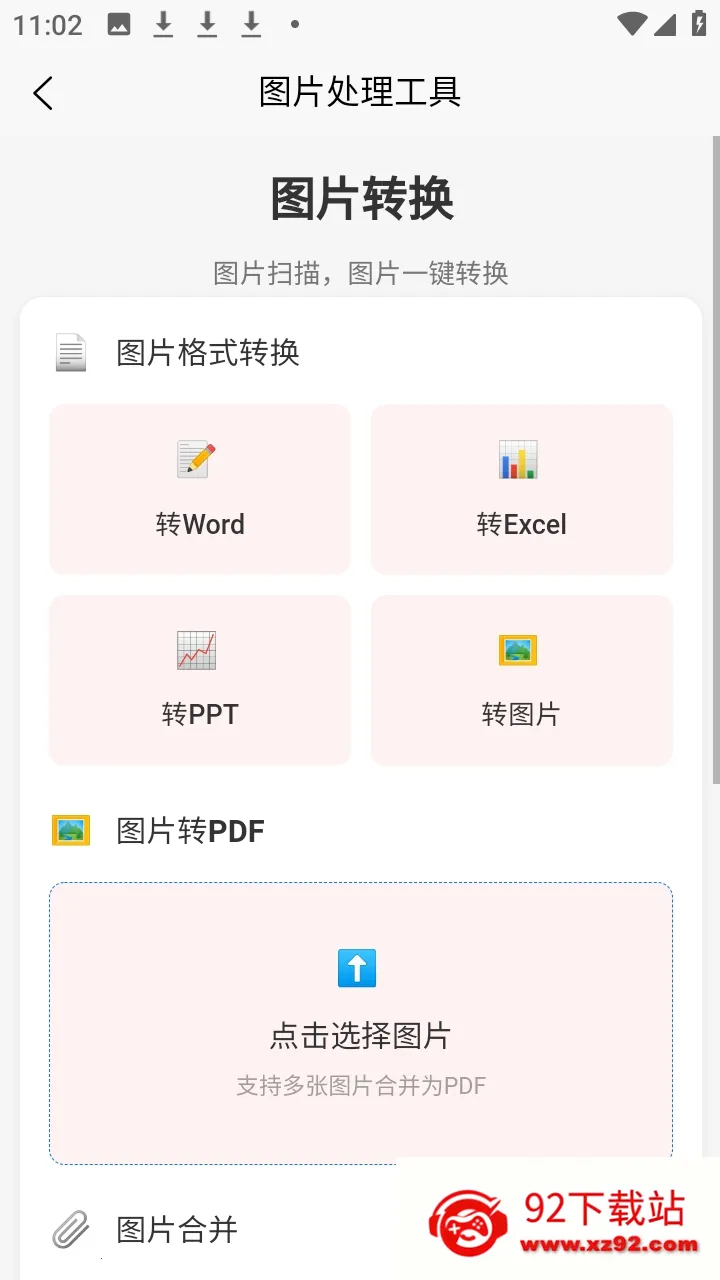
Task: Click the blue upload arrow icon
Action: (358, 966)
